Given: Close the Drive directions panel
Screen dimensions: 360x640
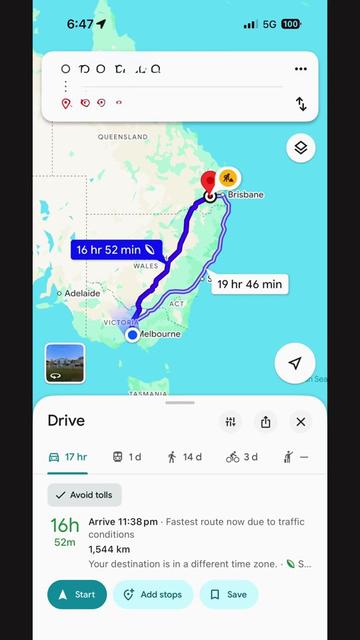Looking at the screenshot, I should coord(301,422).
